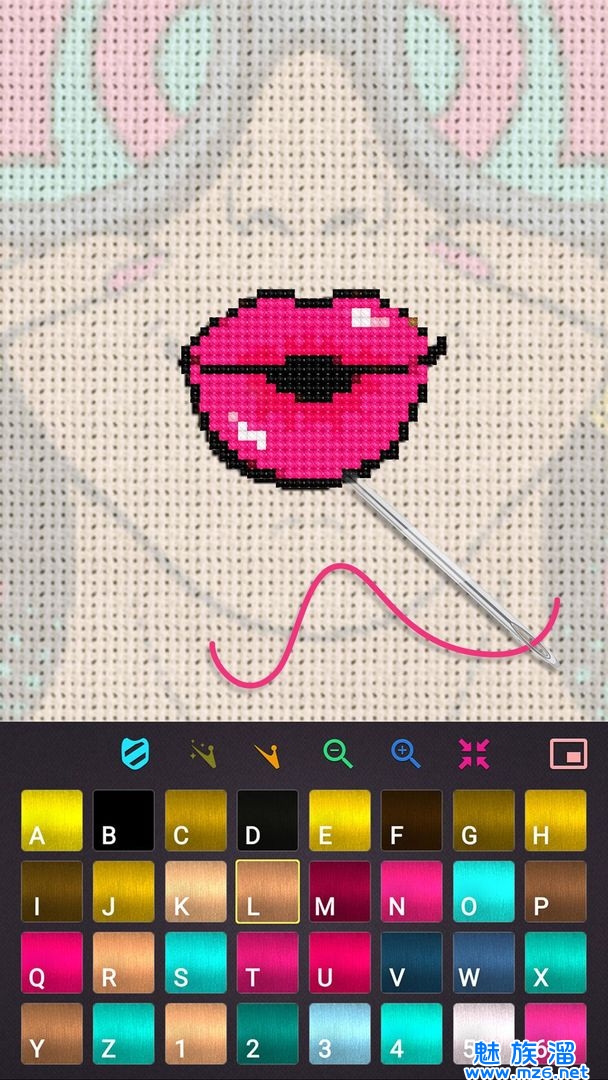Choose gold thread color C

pos(196,820)
